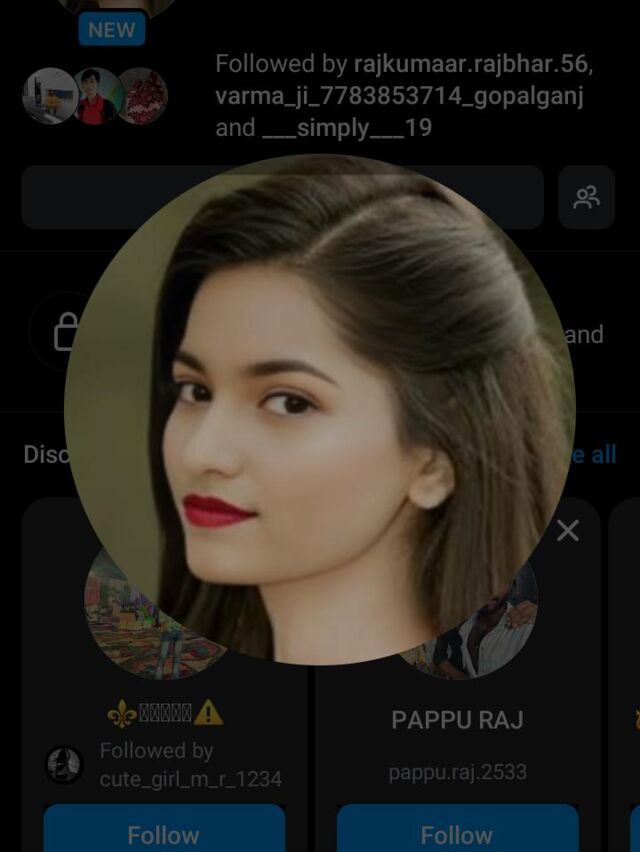Follow the PAPPU RAJ suggested account
The width and height of the screenshot is (640, 852).
[457, 833]
